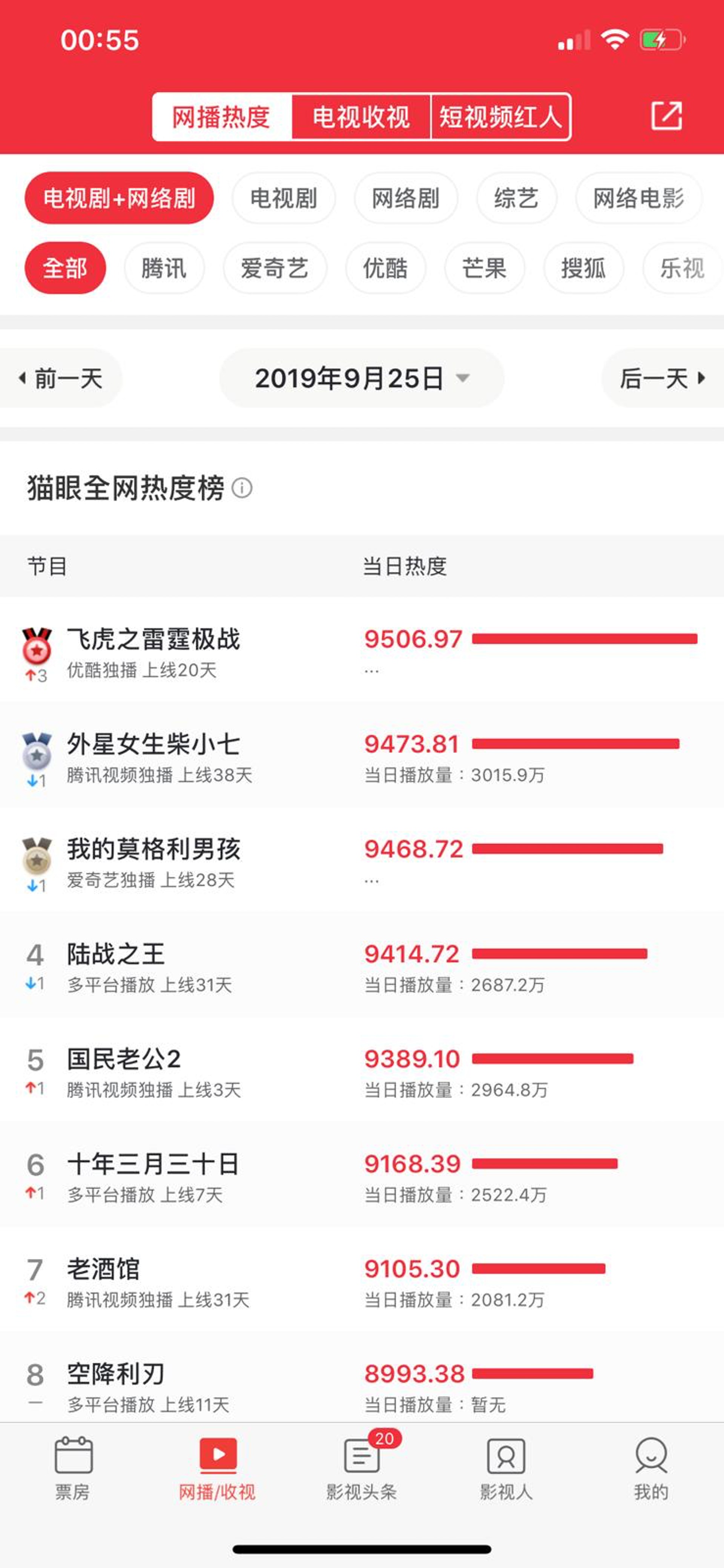Select the 网络剧 category chip

[405, 198]
